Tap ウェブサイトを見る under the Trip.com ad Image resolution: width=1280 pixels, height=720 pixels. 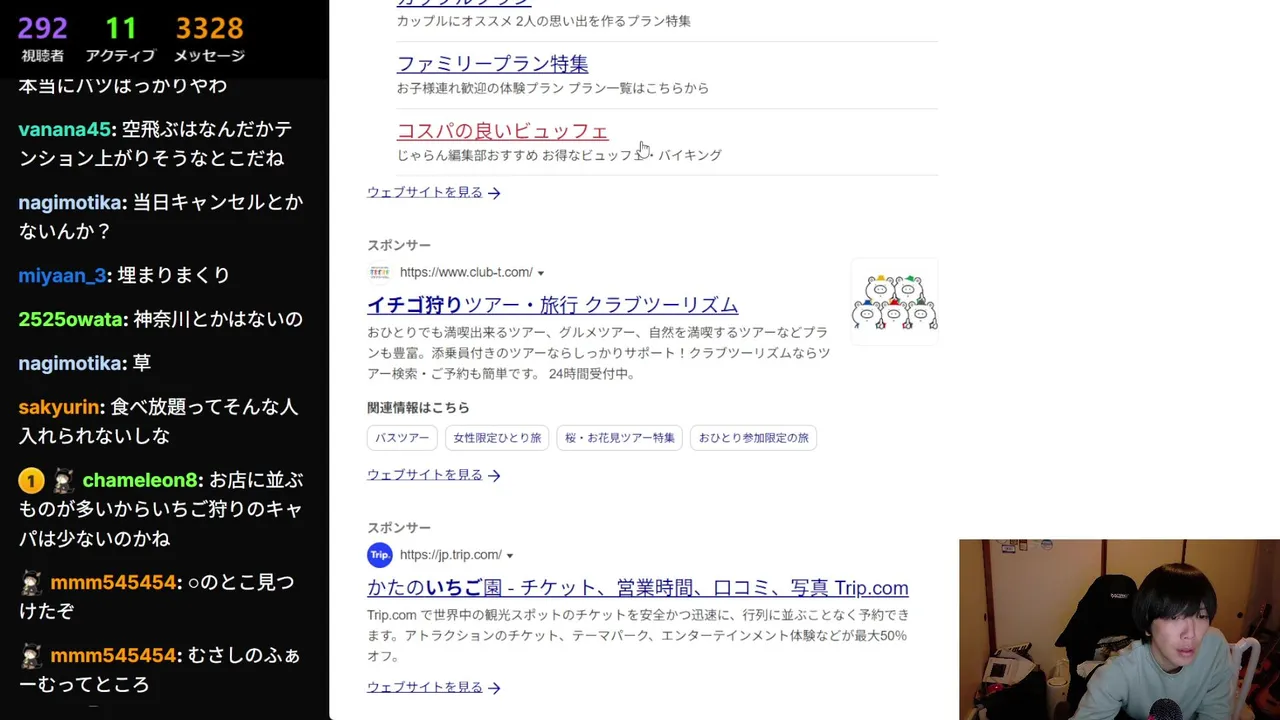tap(433, 688)
